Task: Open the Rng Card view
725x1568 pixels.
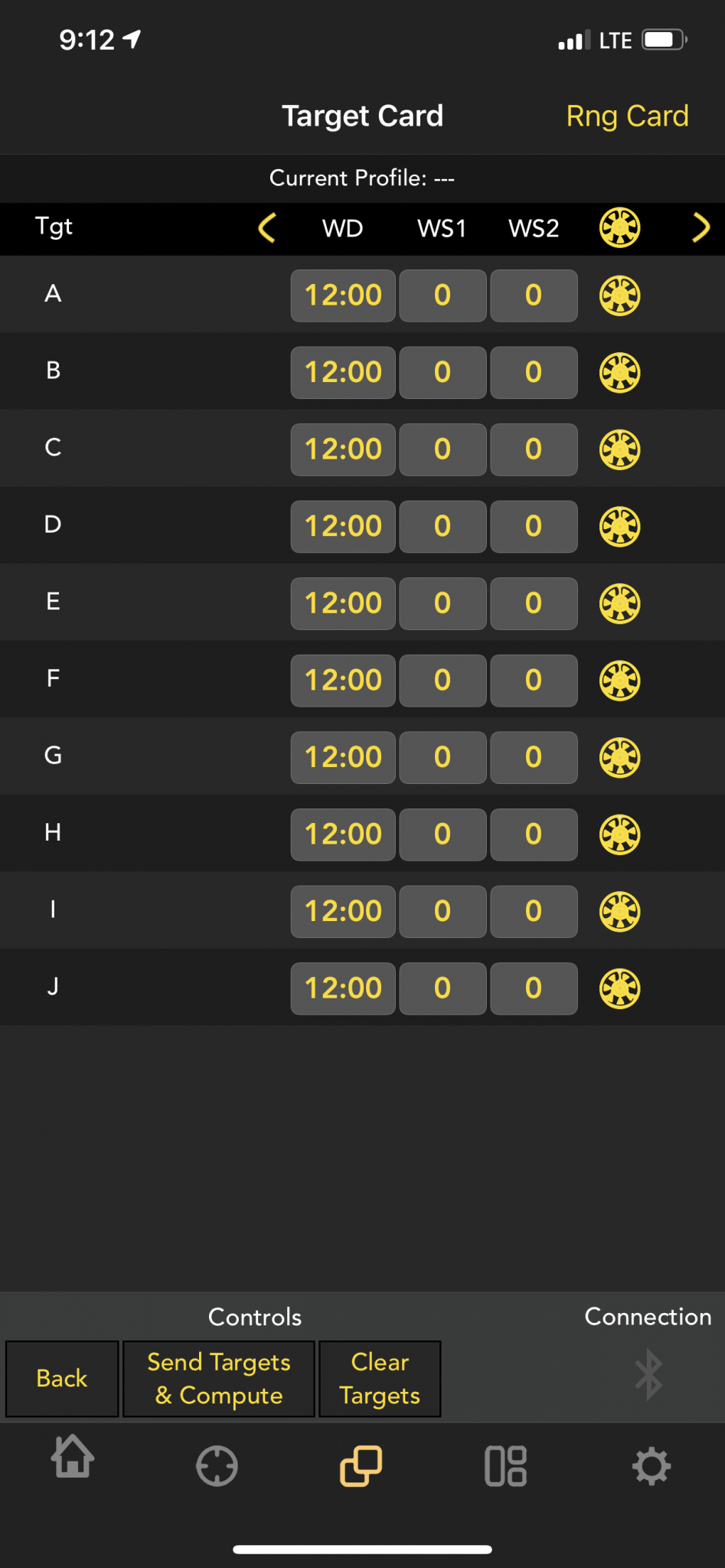Action: point(627,116)
